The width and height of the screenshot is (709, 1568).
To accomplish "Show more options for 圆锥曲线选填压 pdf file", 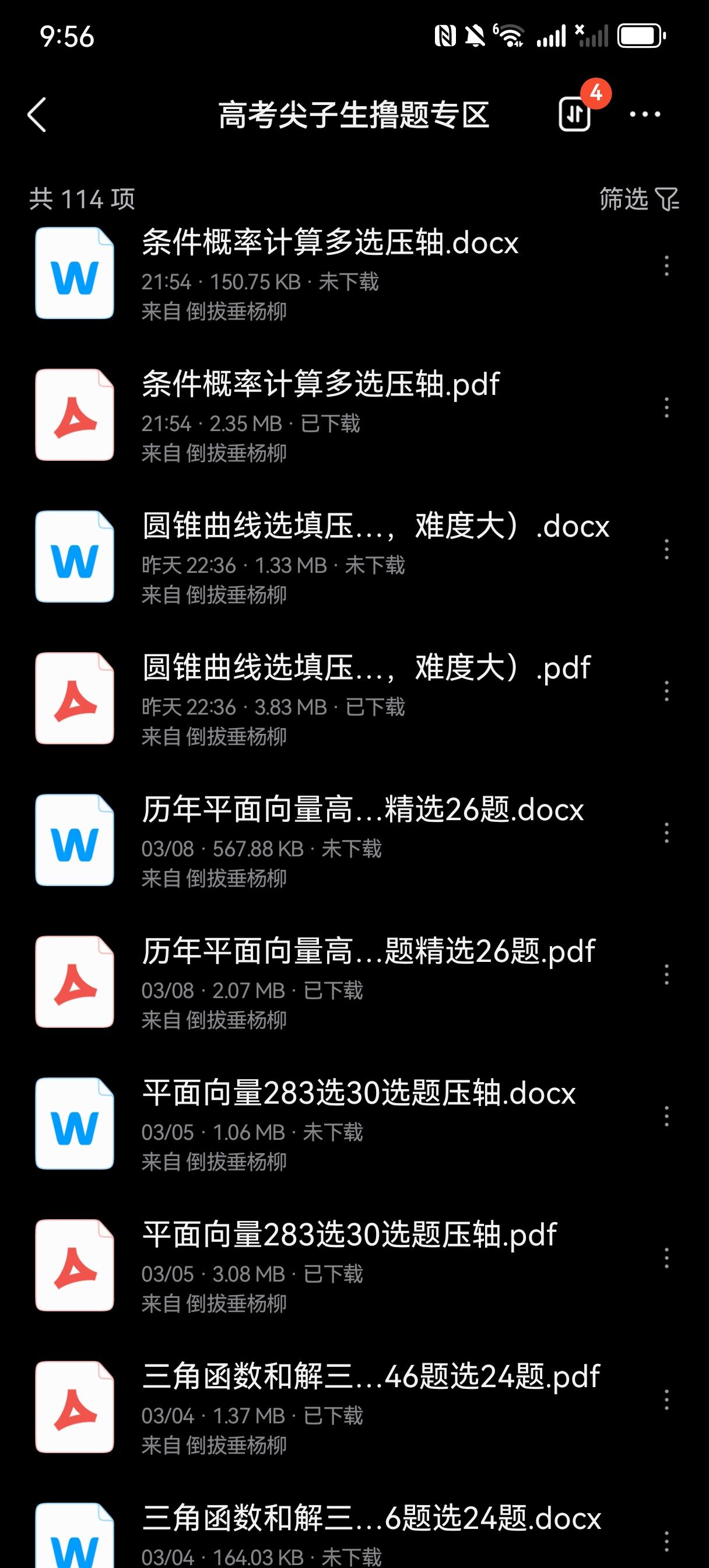I will point(666,691).
